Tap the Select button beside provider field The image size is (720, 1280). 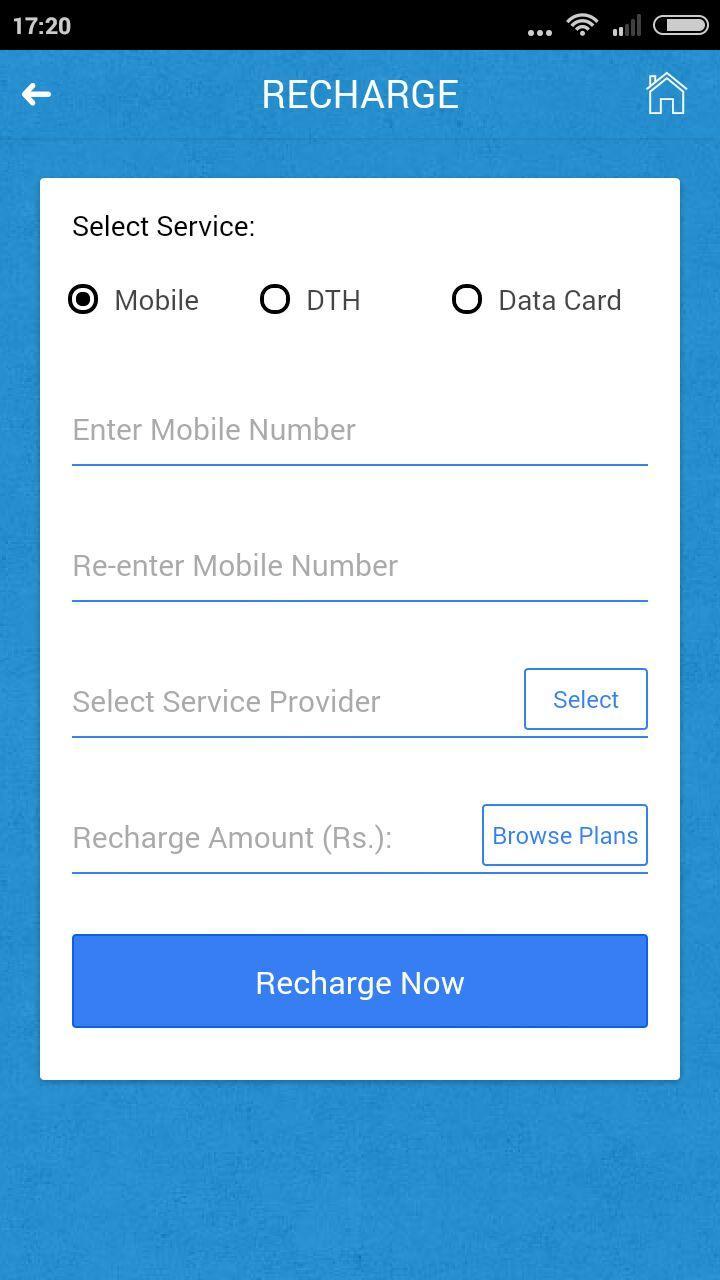click(x=585, y=699)
